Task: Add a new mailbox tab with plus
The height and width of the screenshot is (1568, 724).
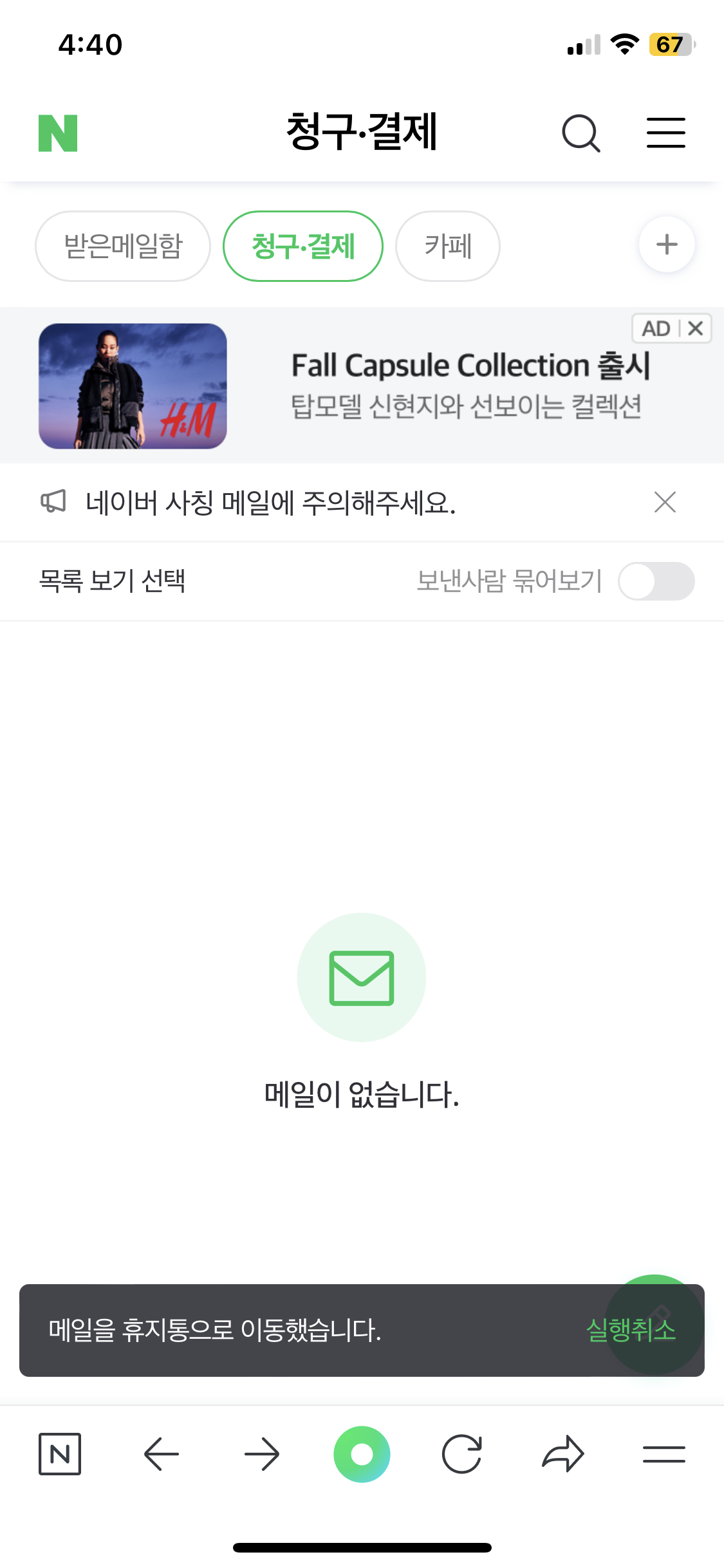Action: coord(667,245)
